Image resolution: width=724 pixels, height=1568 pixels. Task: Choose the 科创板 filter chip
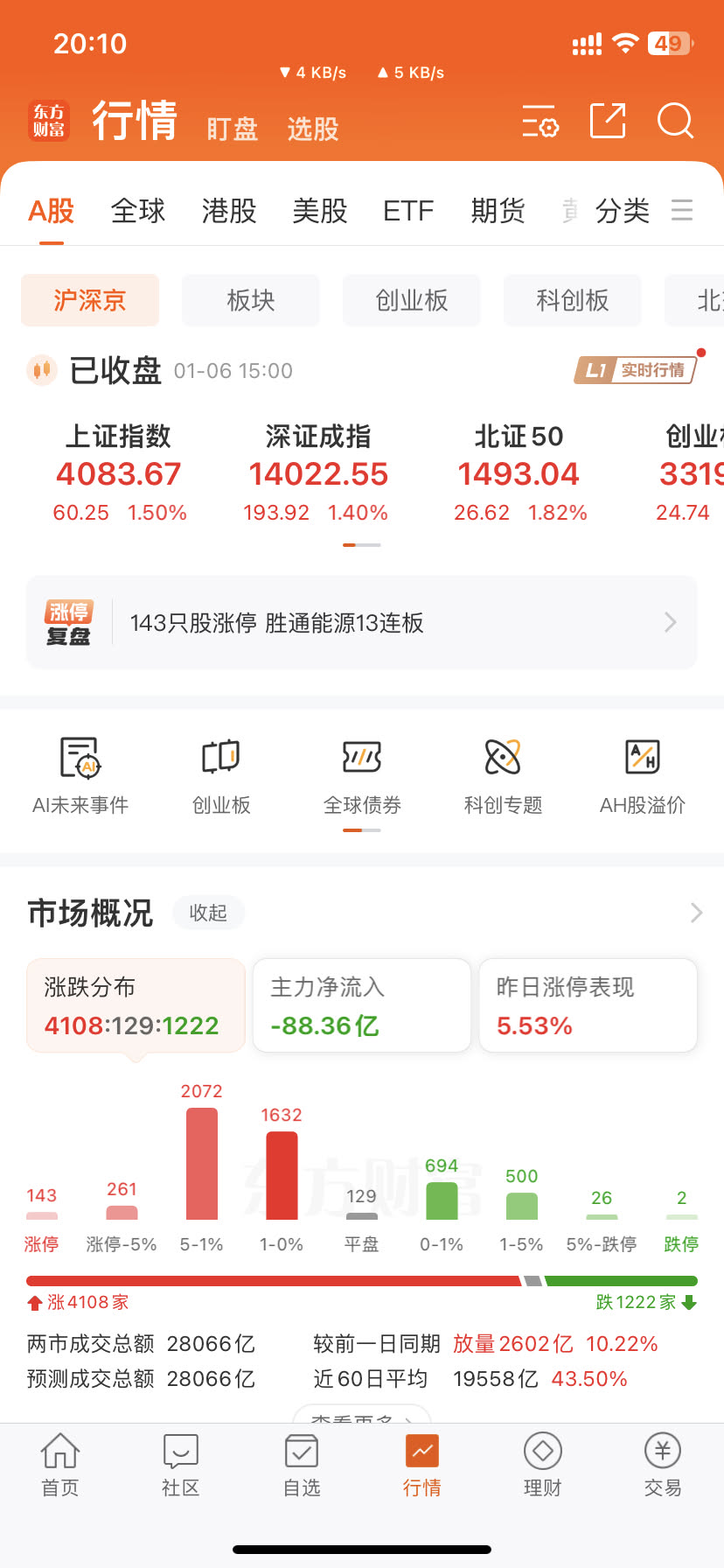coord(573,300)
